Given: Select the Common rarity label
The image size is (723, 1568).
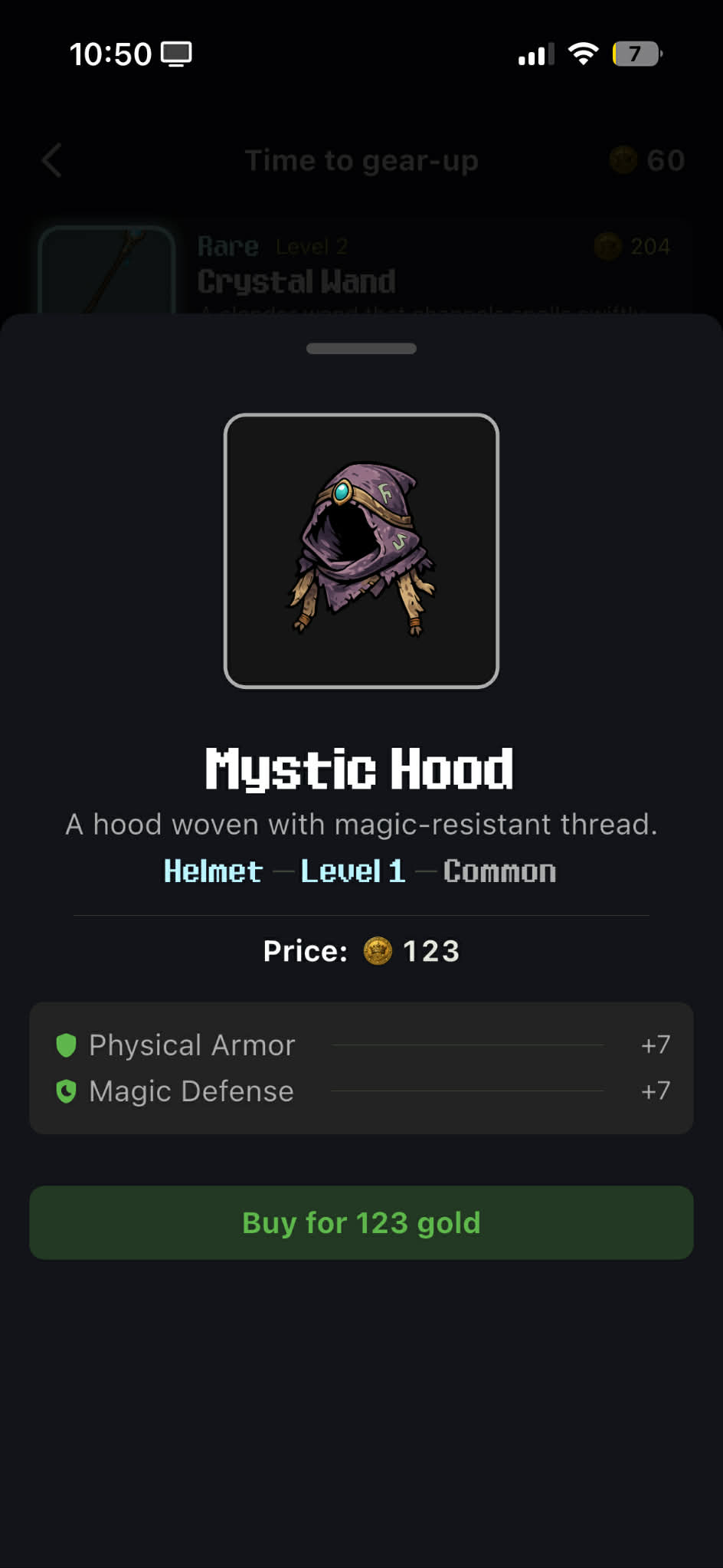Looking at the screenshot, I should (x=499, y=871).
